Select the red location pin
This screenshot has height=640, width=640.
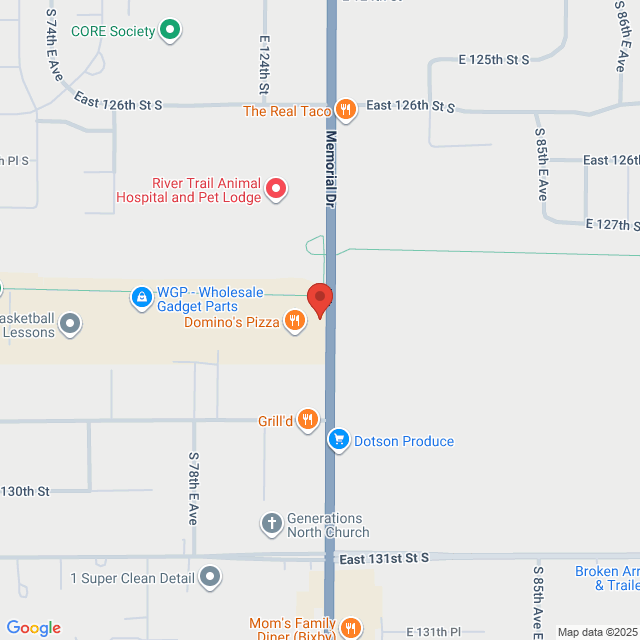point(319,300)
